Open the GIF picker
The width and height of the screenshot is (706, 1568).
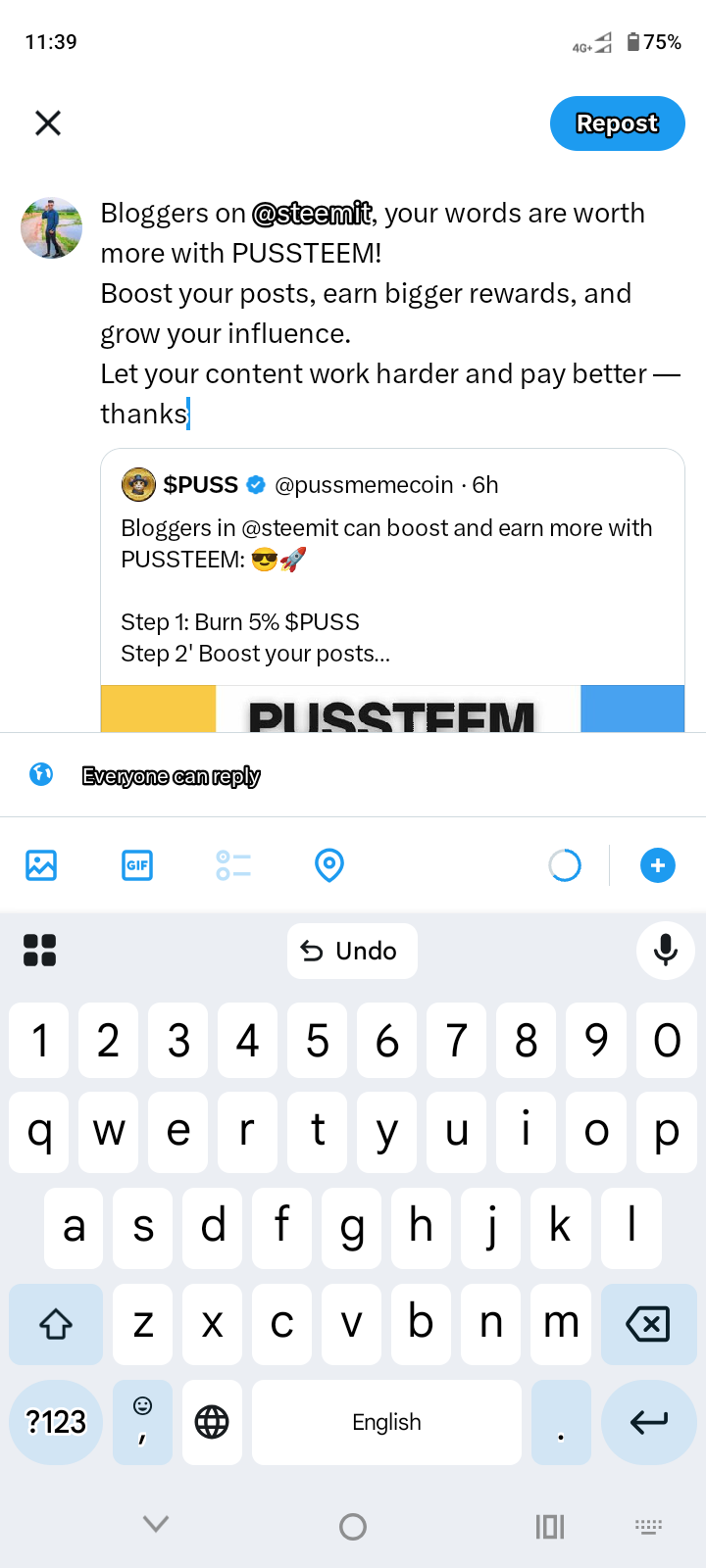(137, 865)
